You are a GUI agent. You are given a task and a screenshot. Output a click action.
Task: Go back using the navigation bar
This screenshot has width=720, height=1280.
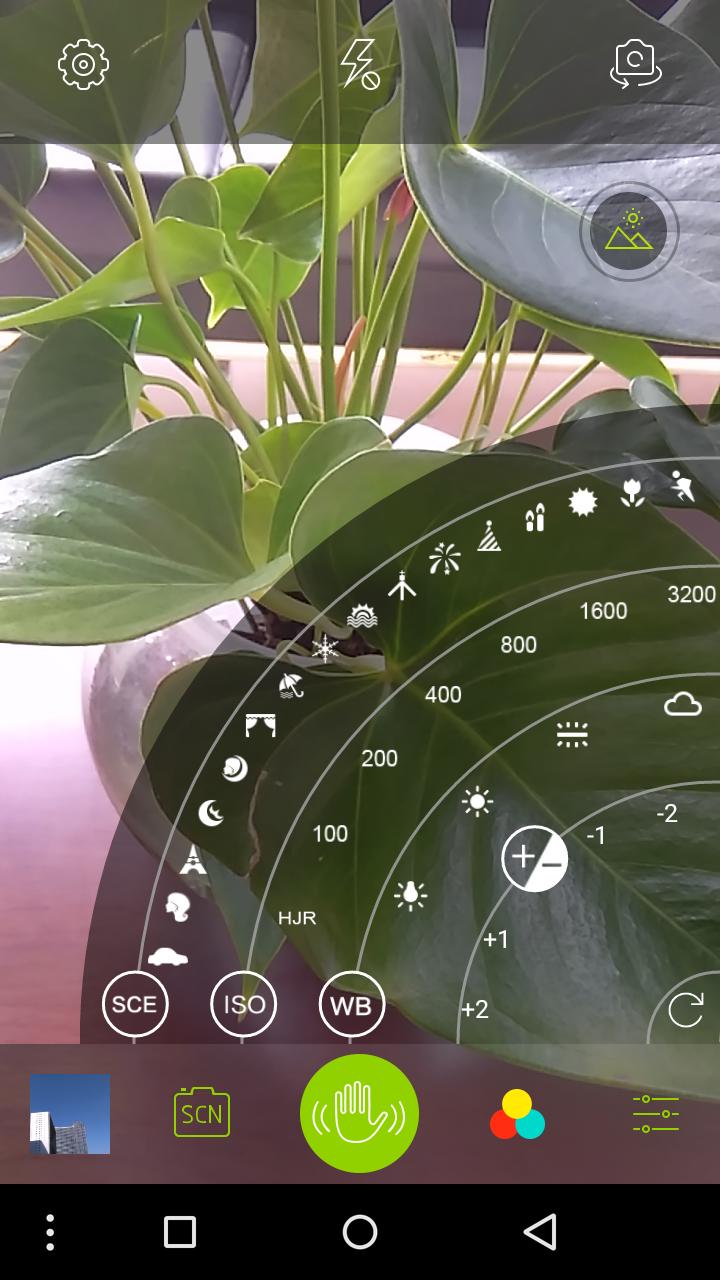point(540,1232)
